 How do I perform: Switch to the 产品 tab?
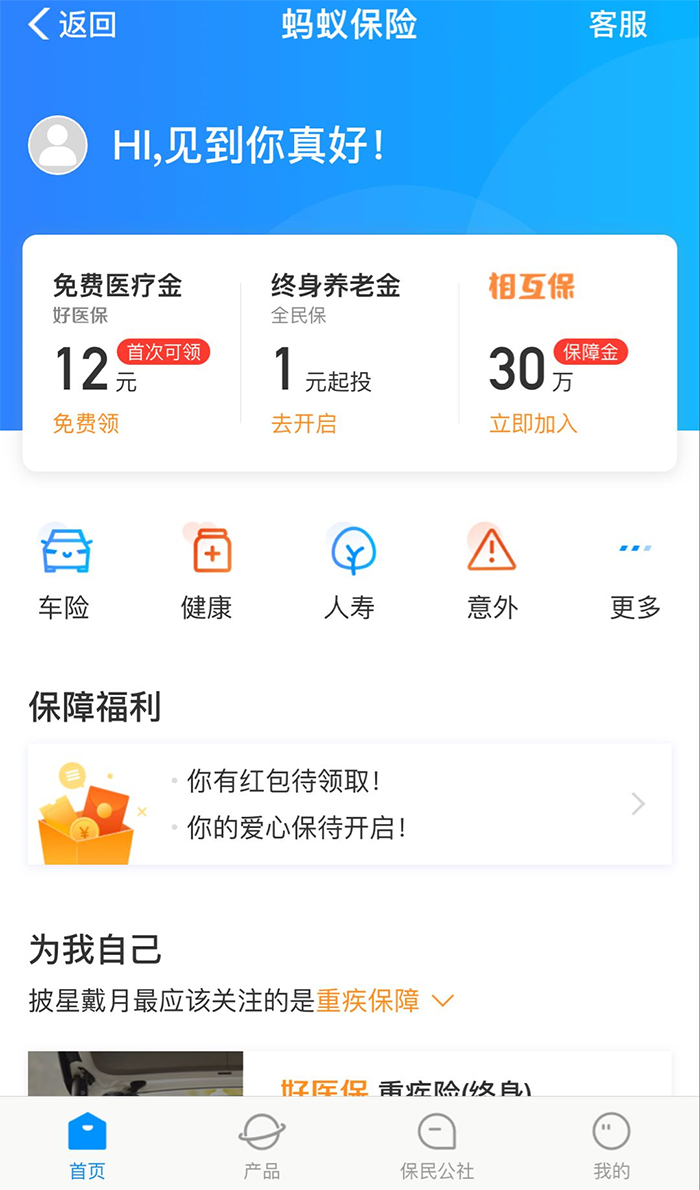coord(262,1147)
